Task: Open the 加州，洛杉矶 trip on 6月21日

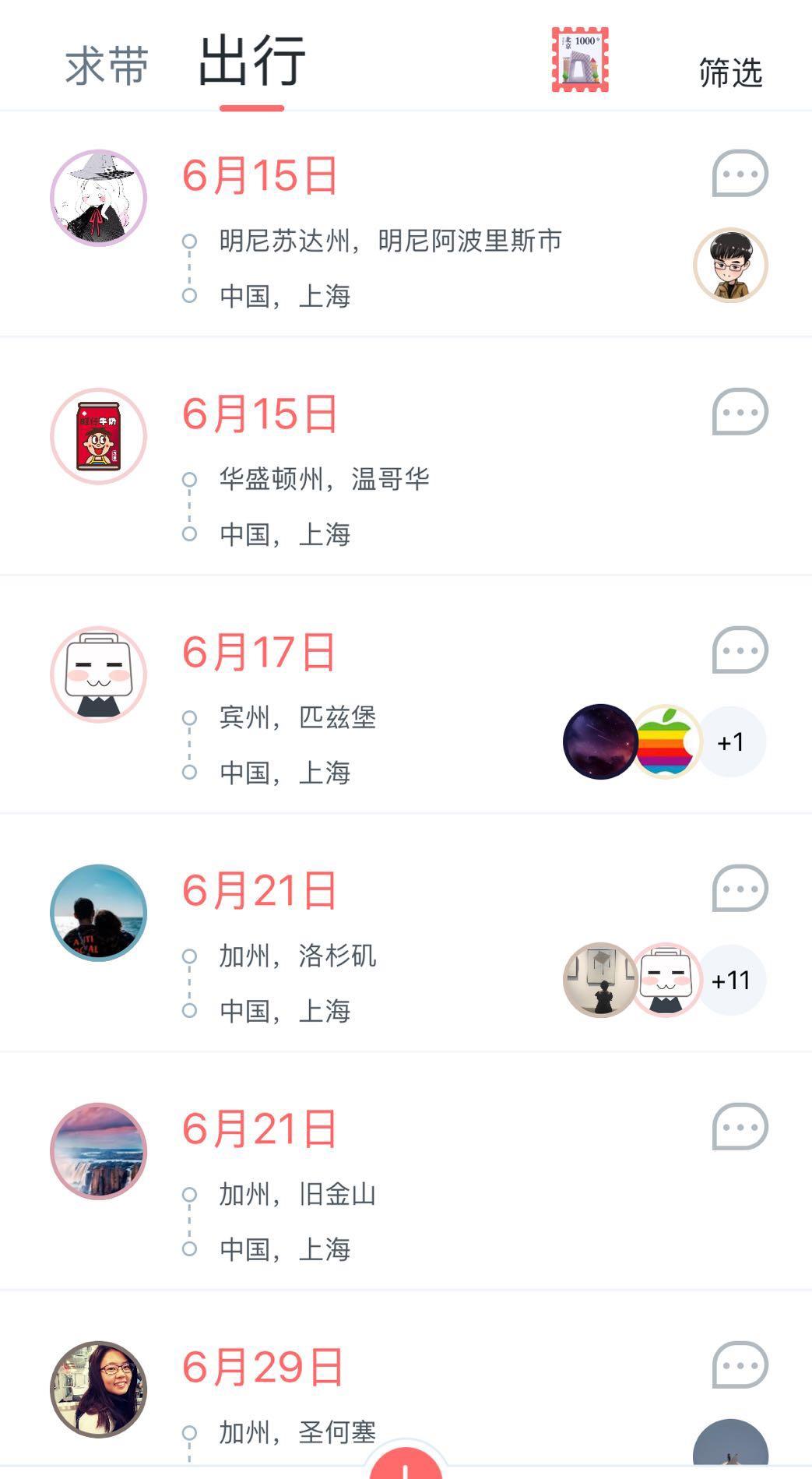Action: pyautogui.click(x=297, y=956)
